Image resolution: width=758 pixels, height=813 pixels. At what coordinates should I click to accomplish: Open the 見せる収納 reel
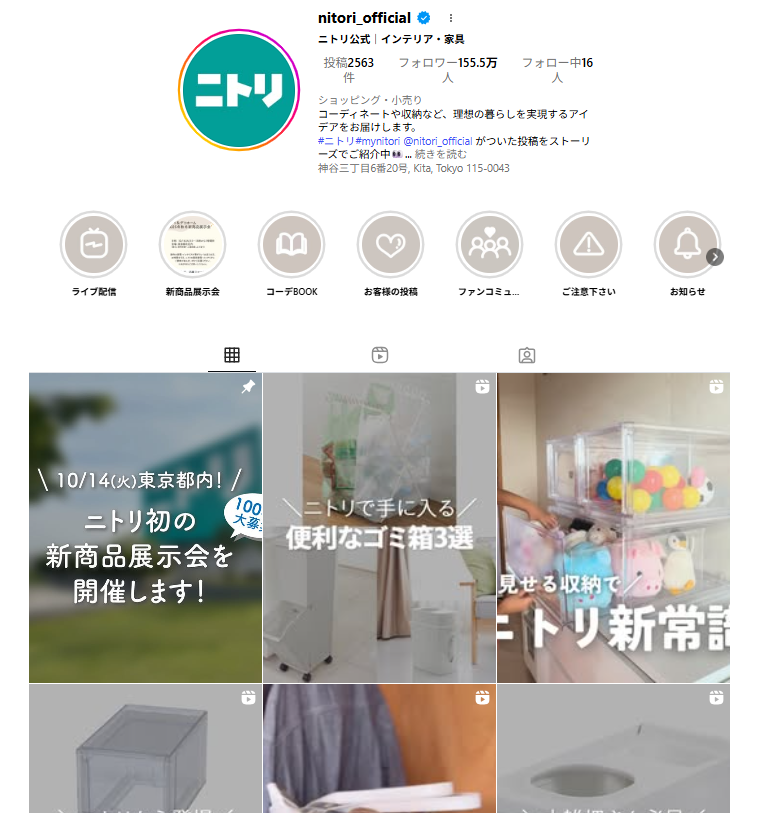pyautogui.click(x=613, y=528)
